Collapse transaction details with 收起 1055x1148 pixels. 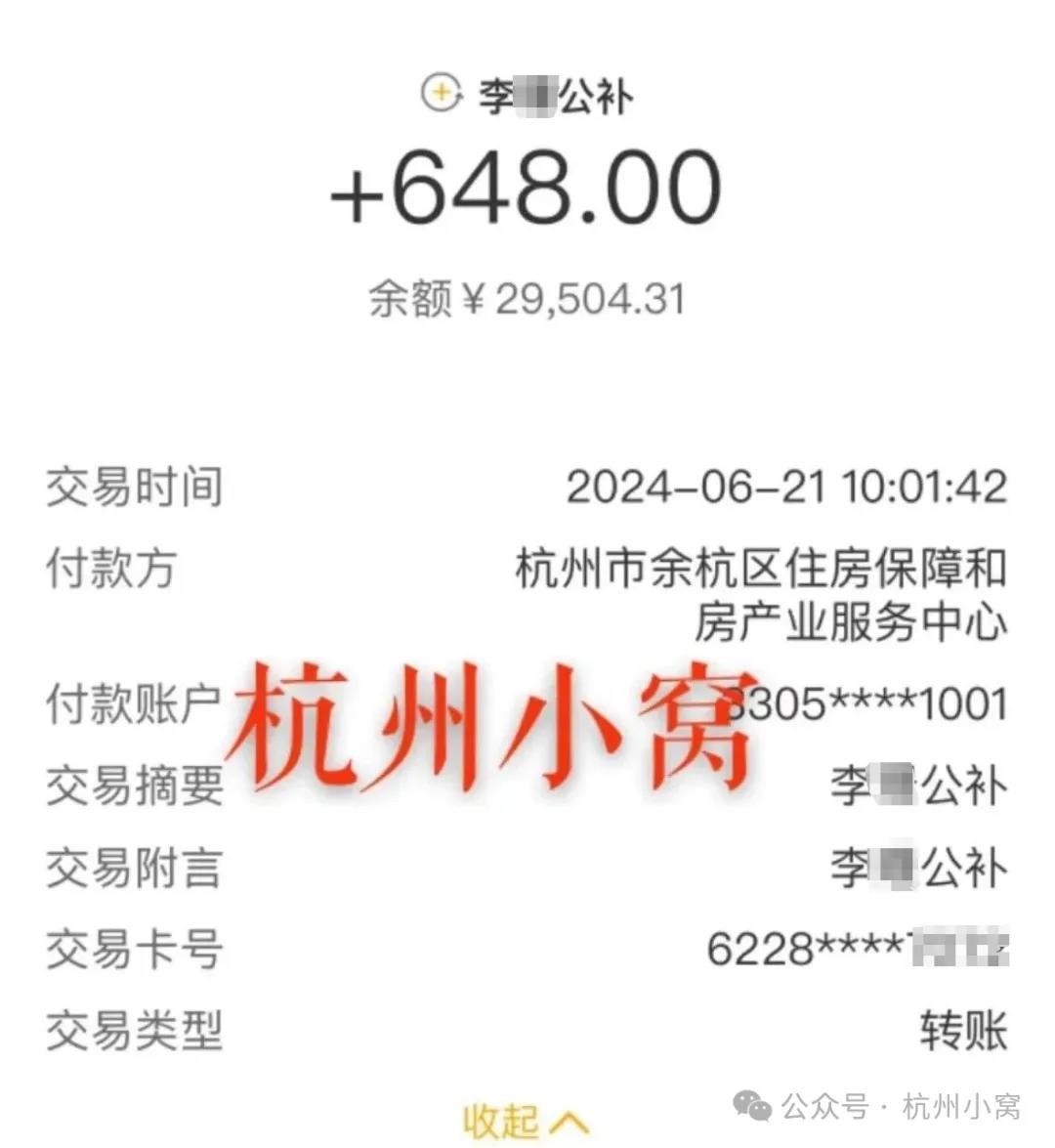pyautogui.click(x=525, y=1121)
